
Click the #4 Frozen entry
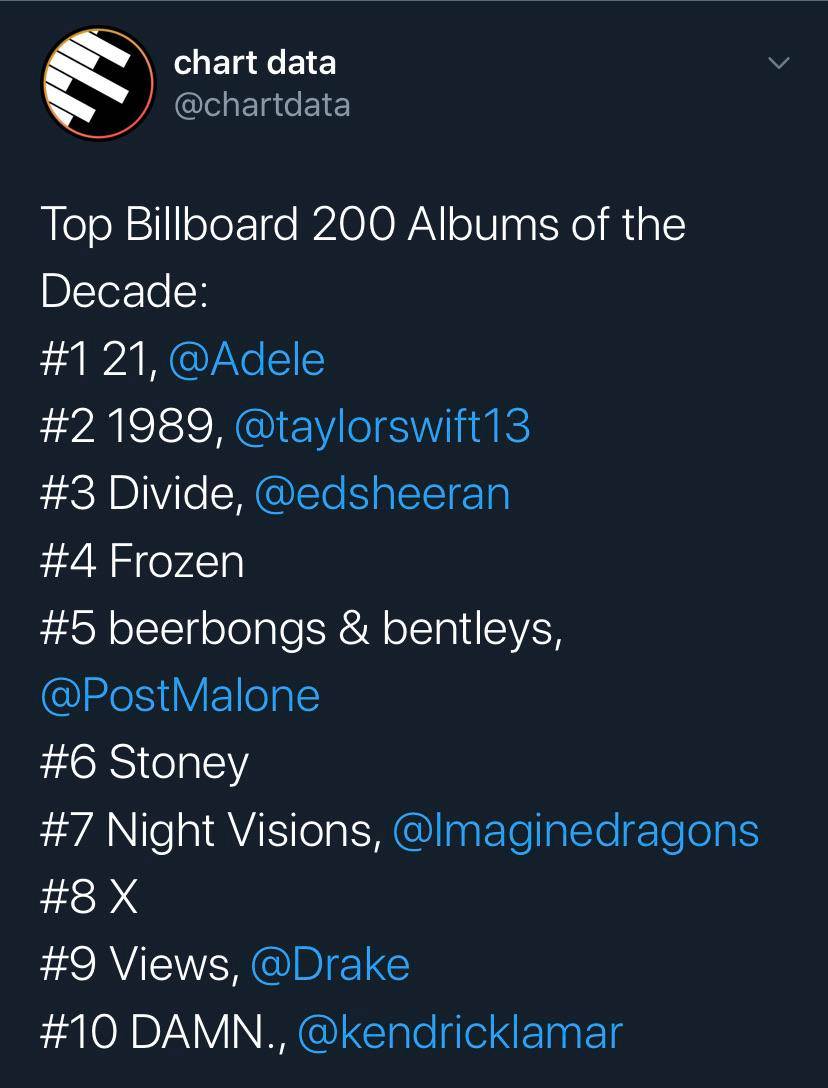tap(140, 561)
